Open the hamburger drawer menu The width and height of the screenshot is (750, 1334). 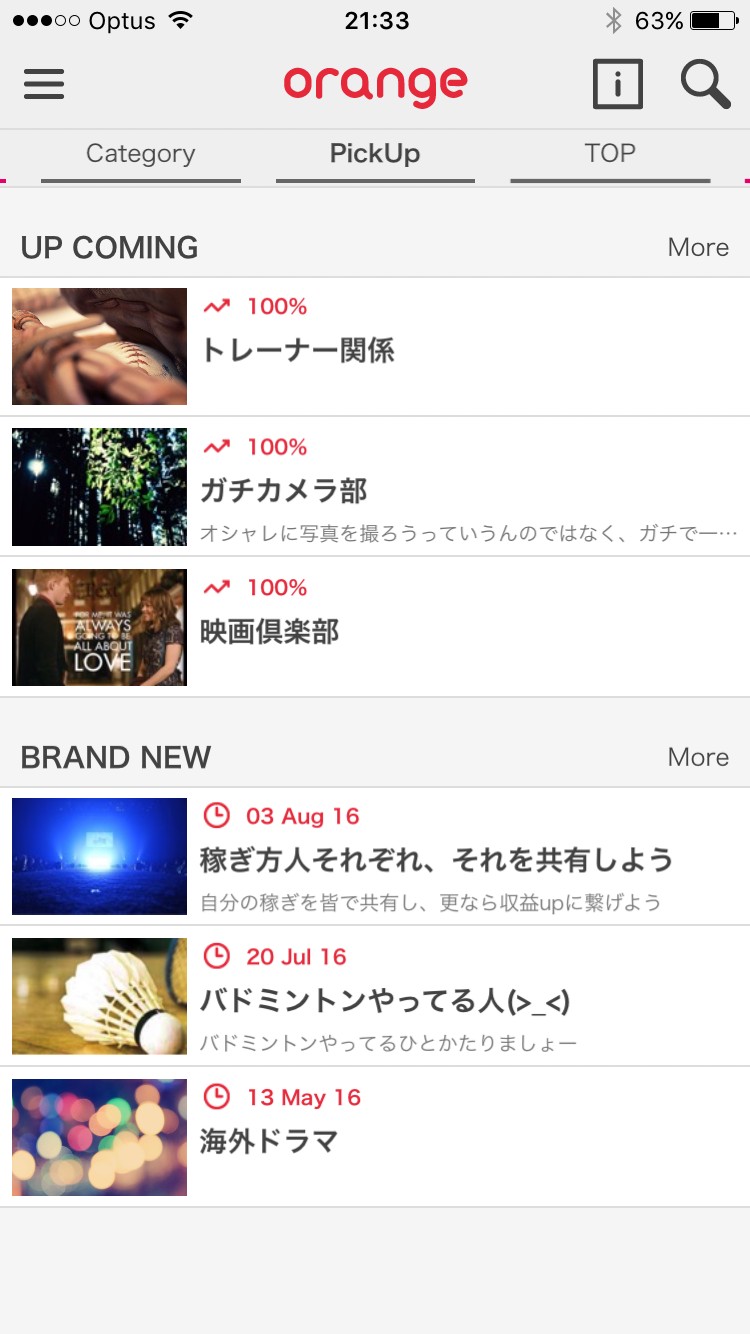coord(44,84)
